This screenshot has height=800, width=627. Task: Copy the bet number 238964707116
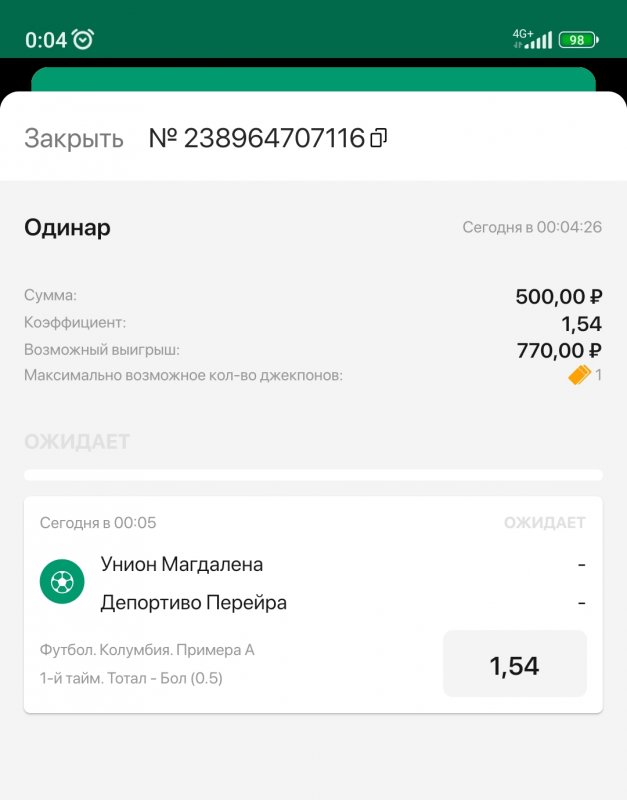pyautogui.click(x=378, y=139)
